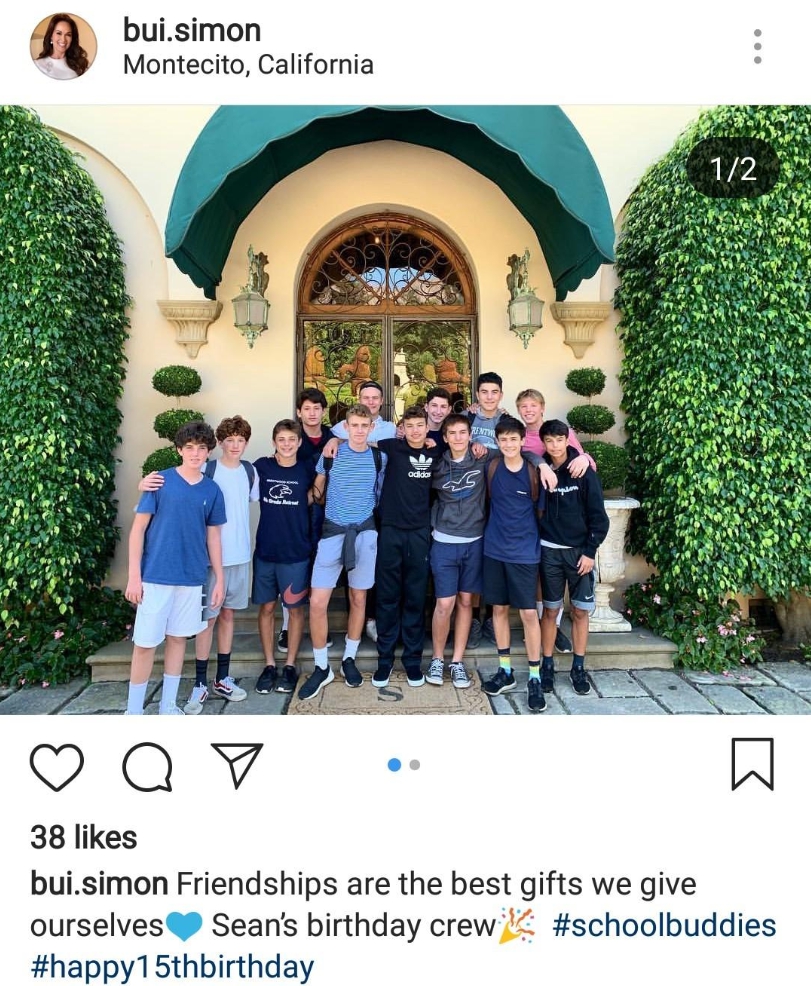Screen dimensions: 811x986
Task: Share the post via the paper plane icon
Action: click(237, 765)
